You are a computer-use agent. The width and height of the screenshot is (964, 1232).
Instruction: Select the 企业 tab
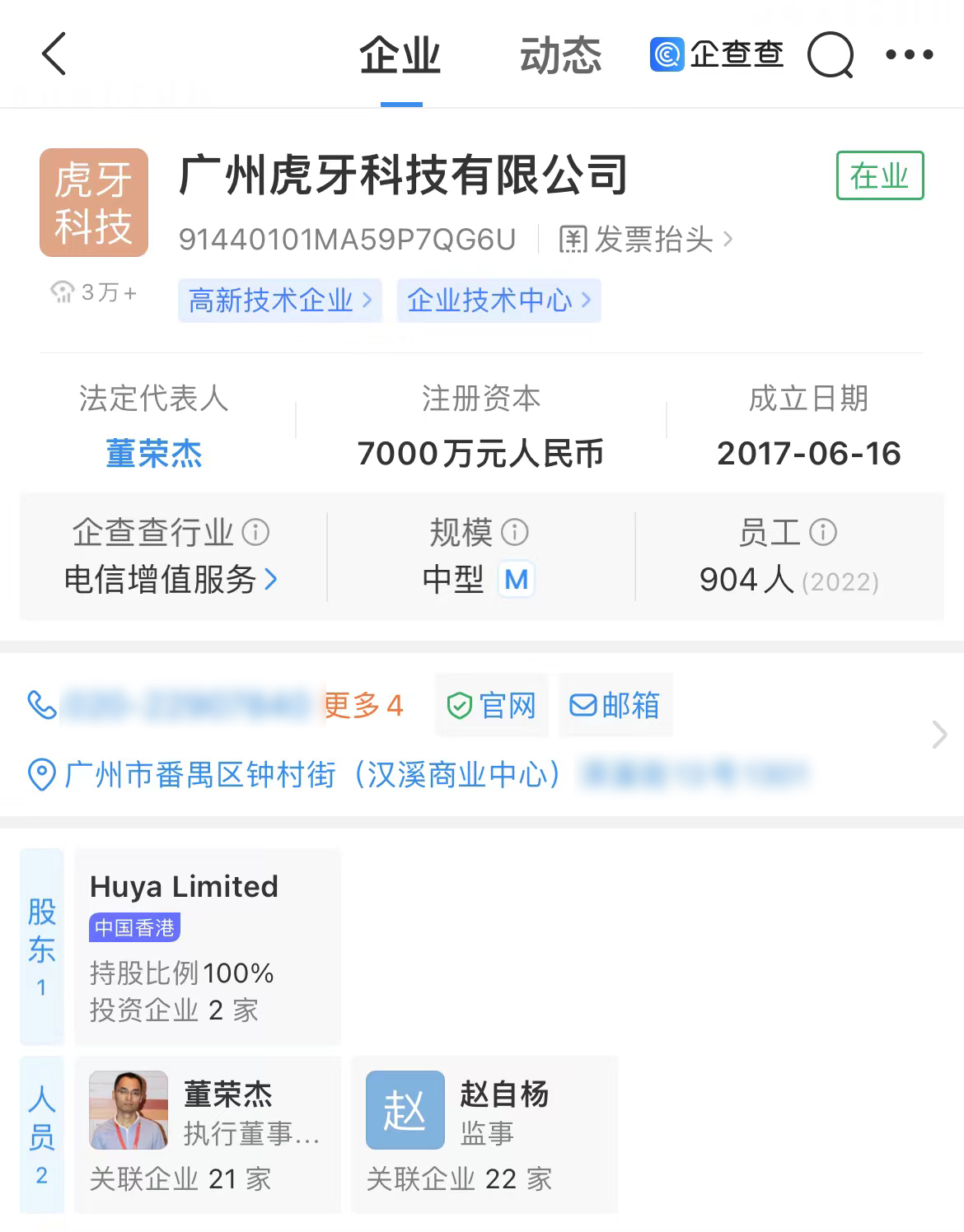click(400, 56)
